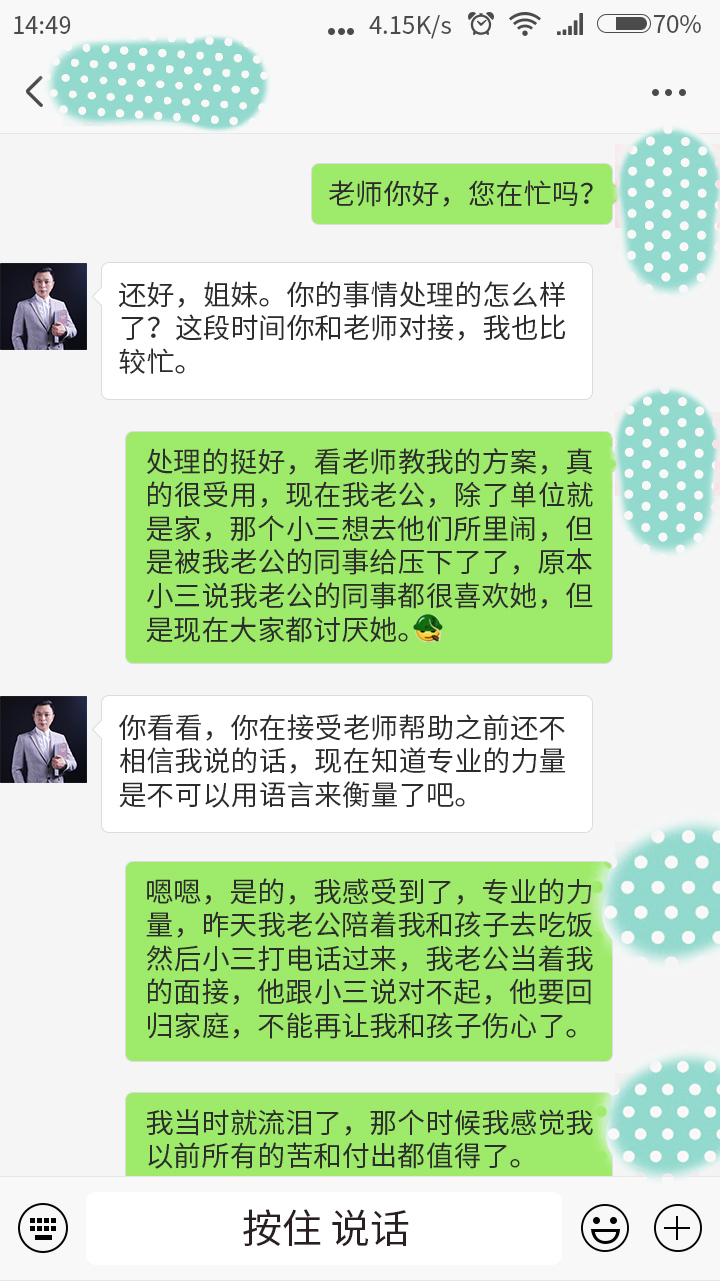Open teacher's avatar beside 你看看 message
This screenshot has height=1281, width=720.
coord(44,740)
